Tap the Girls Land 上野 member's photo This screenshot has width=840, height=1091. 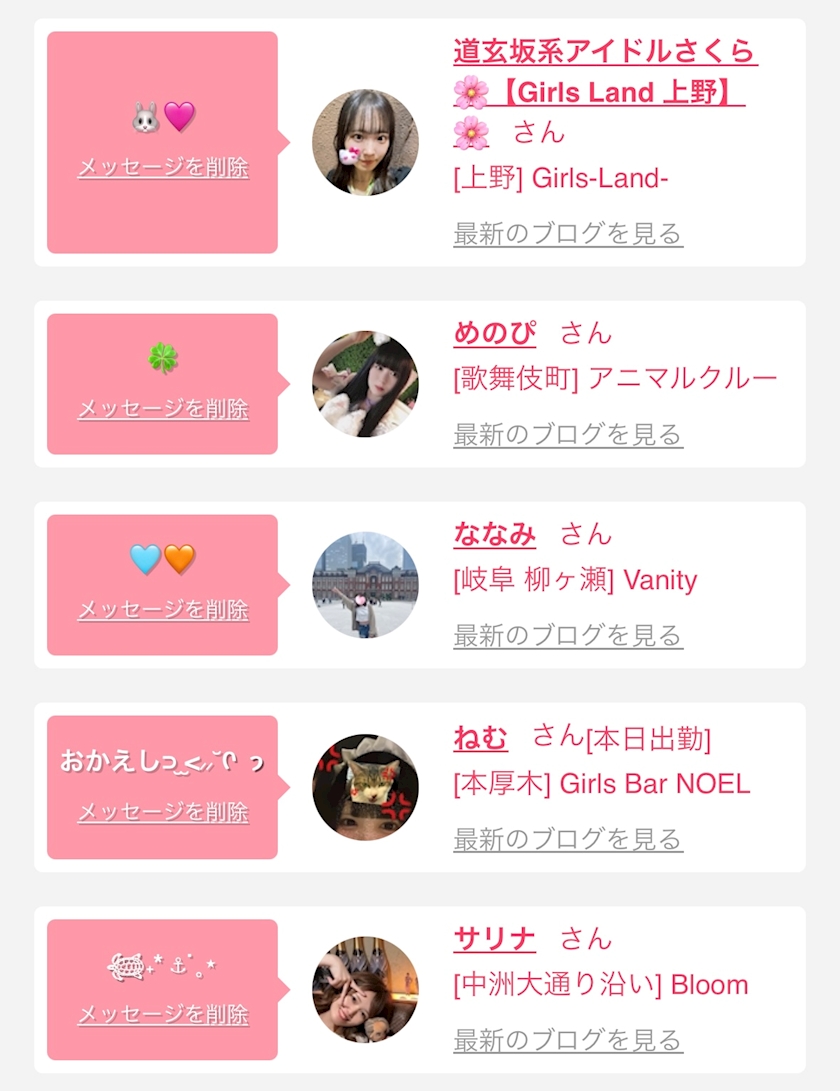click(365, 142)
